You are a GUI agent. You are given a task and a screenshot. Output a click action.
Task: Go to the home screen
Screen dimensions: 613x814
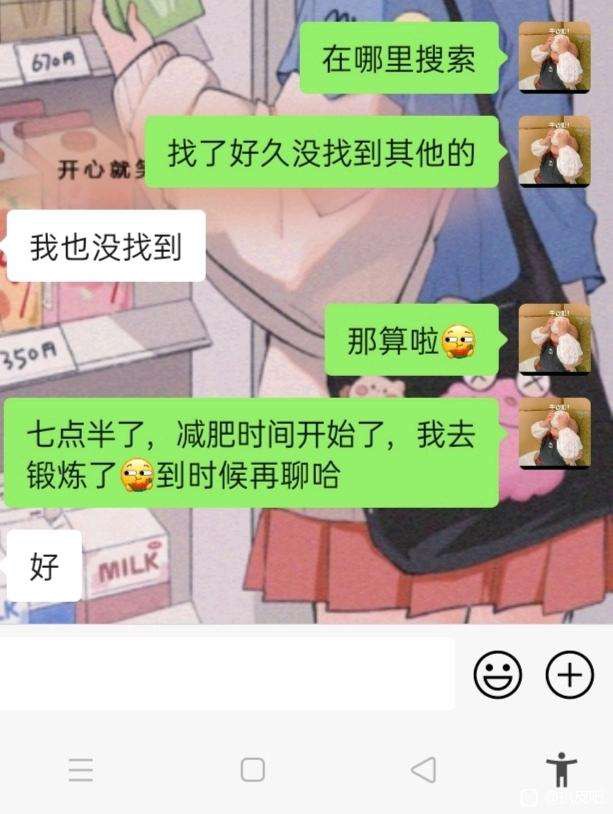pos(253,769)
